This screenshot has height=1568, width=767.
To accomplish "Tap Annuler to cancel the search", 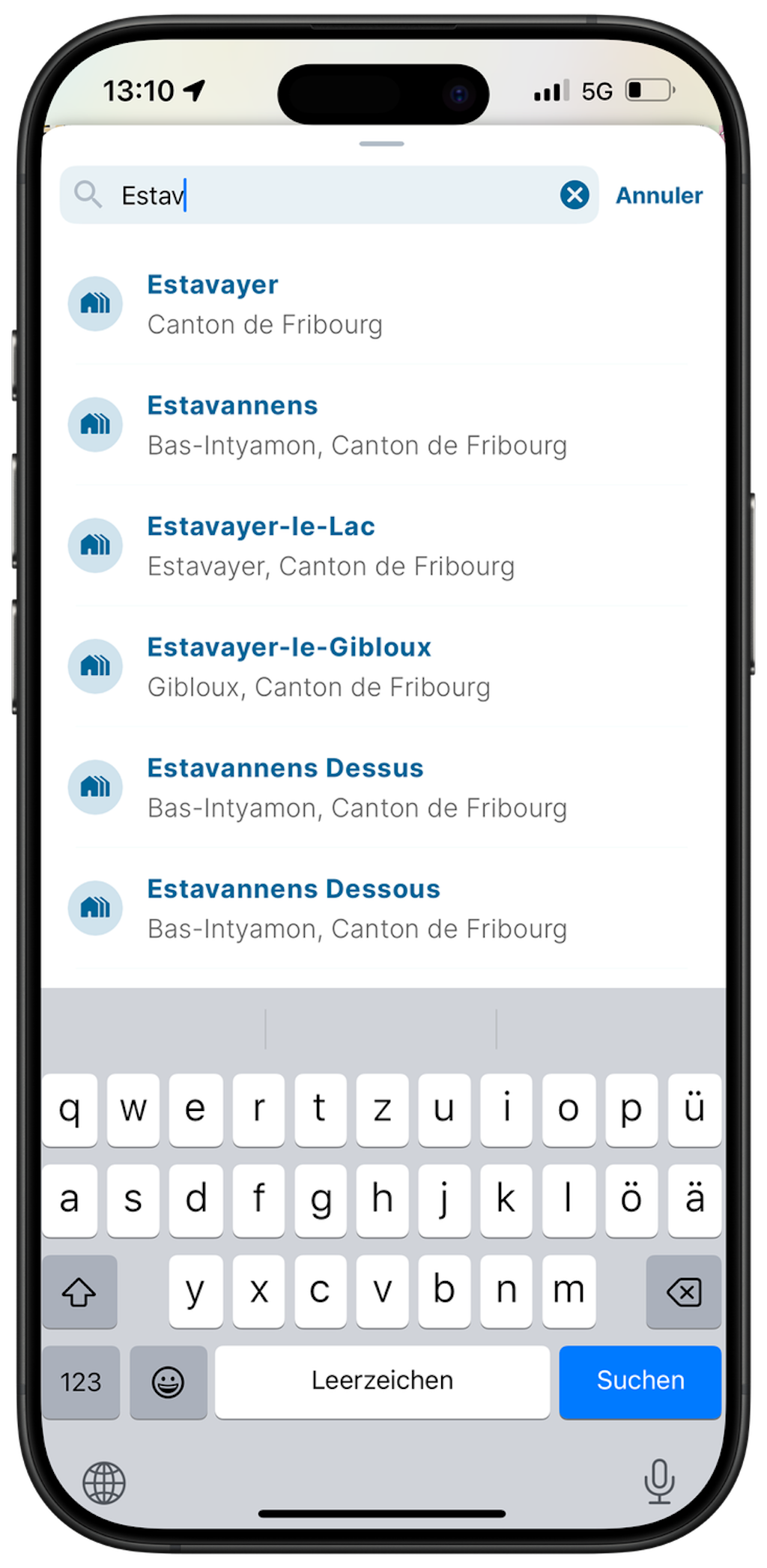I will [x=658, y=195].
